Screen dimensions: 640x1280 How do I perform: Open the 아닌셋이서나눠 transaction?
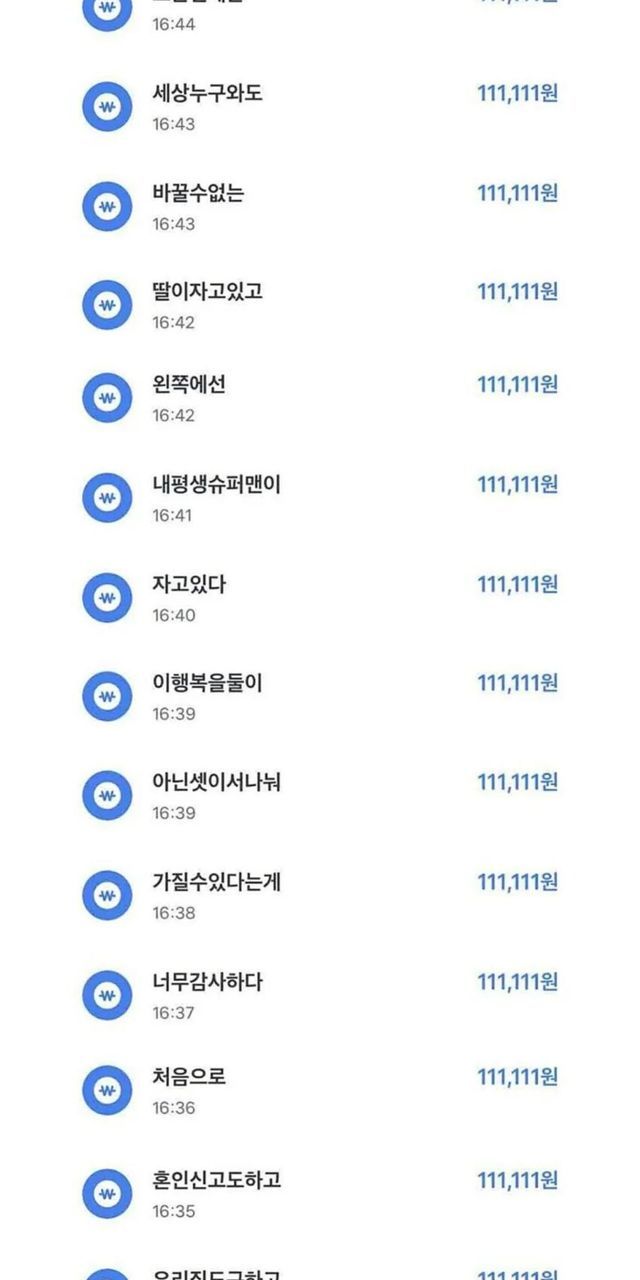click(x=320, y=796)
